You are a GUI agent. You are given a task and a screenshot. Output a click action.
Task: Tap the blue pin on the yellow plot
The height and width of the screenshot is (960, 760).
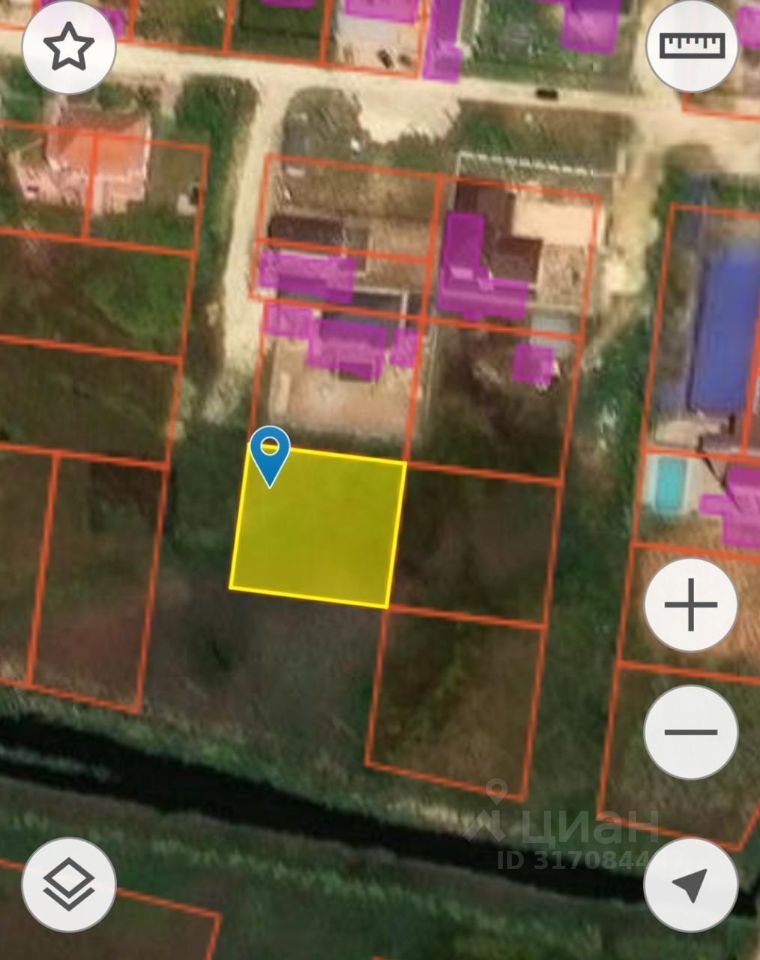[270, 453]
